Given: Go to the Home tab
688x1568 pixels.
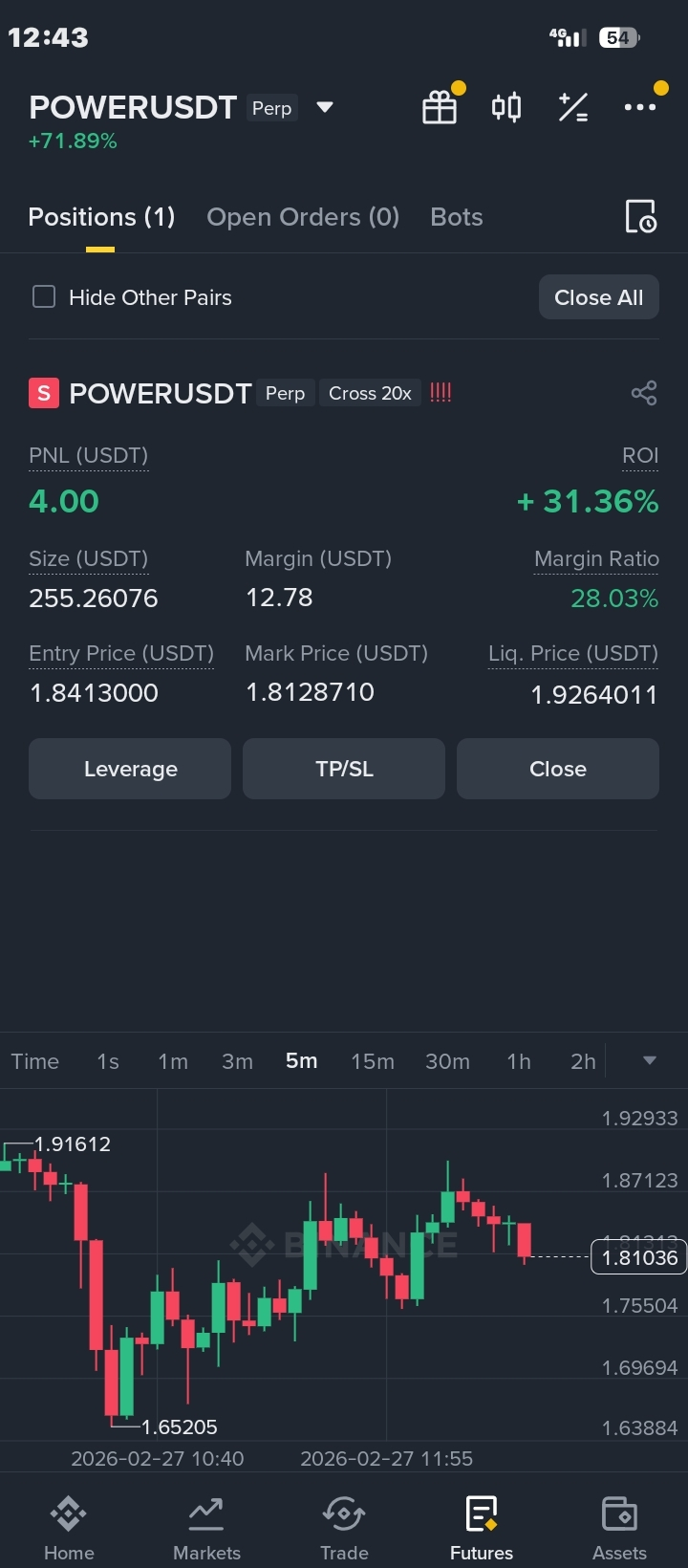Looking at the screenshot, I should 69,1528.
